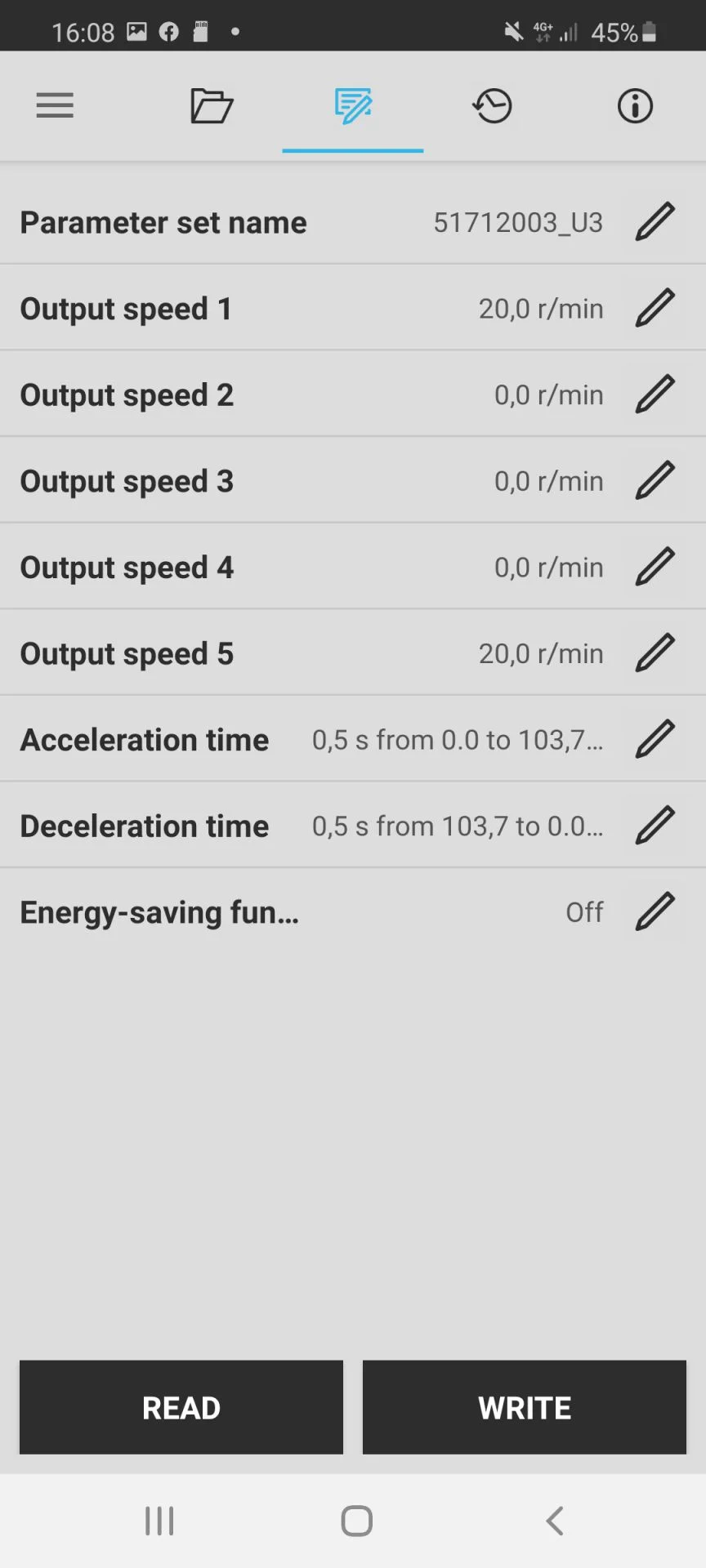The height and width of the screenshot is (1568, 706).
Task: Edit Output speed 1 value
Action: coord(655,308)
